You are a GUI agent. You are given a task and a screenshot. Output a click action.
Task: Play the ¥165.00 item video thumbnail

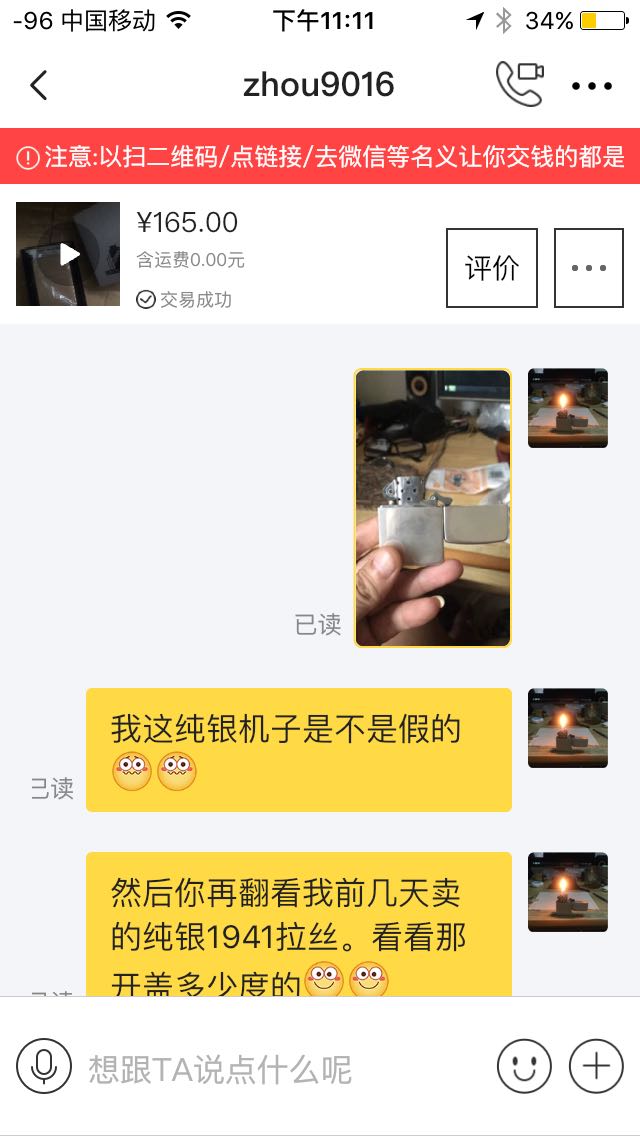67,254
